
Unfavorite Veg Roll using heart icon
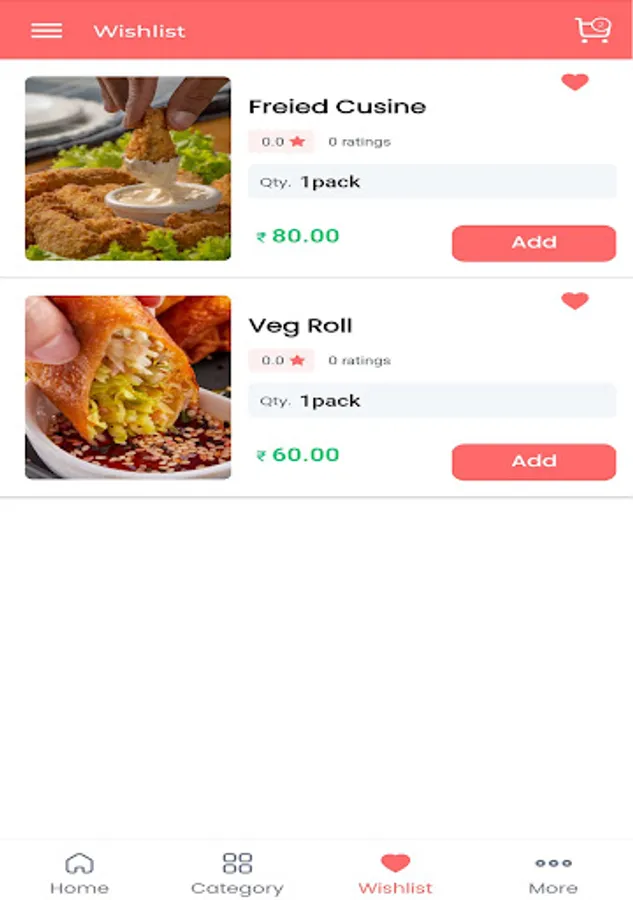point(575,301)
